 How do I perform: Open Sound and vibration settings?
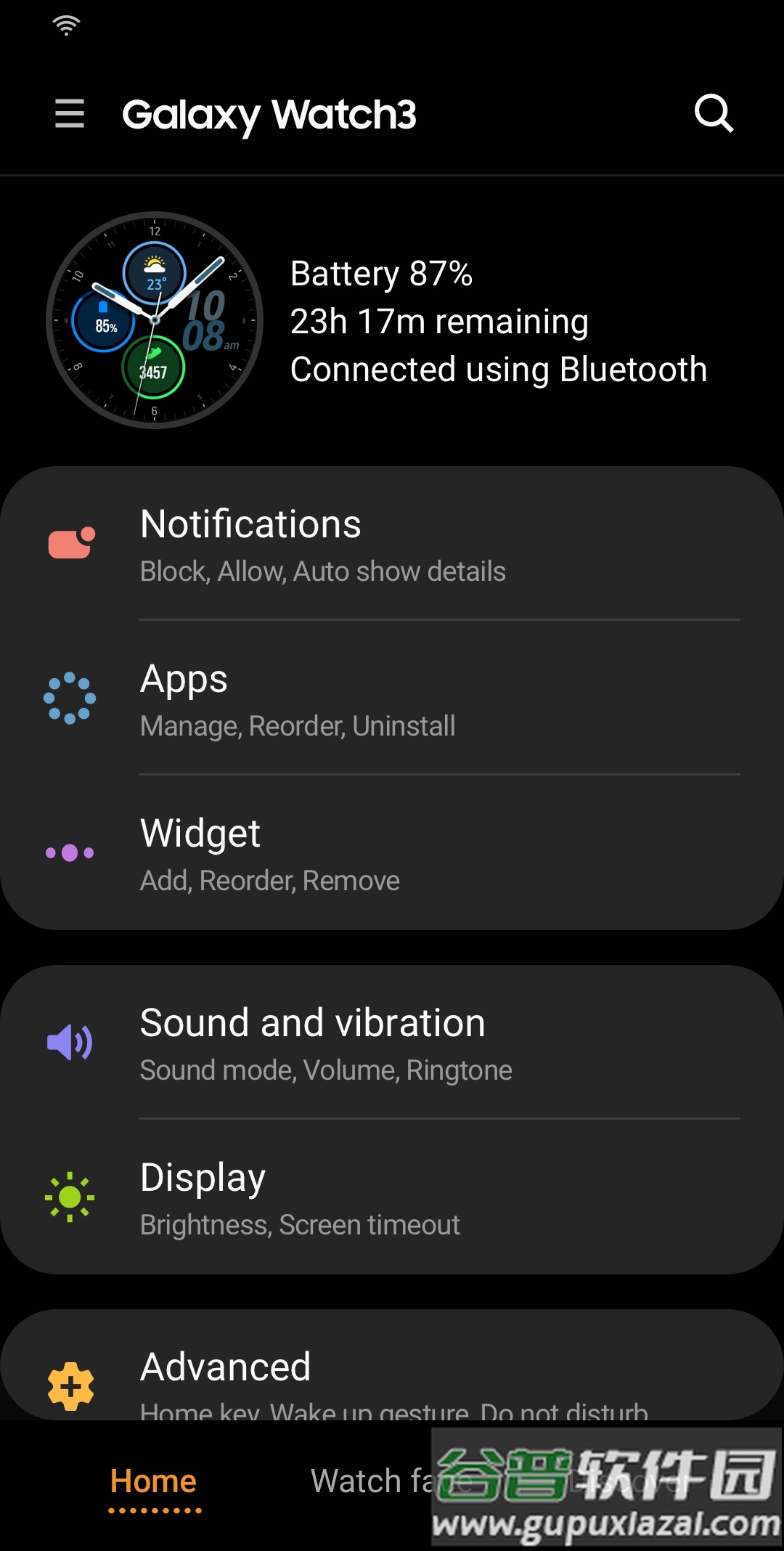[x=392, y=1043]
